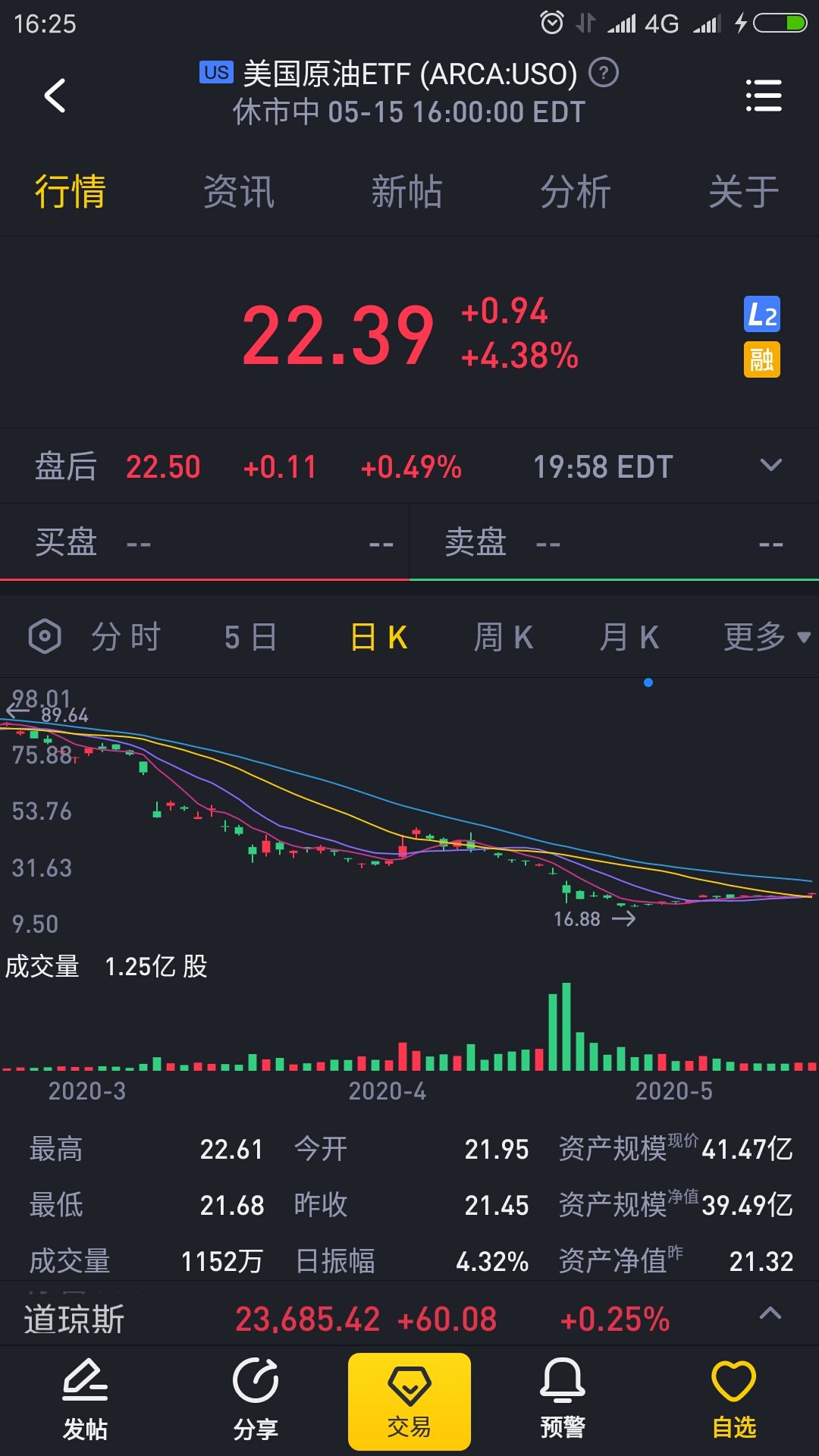This screenshot has height=1456, width=819.
Task: Set a price alert with 预警
Action: (562, 1400)
